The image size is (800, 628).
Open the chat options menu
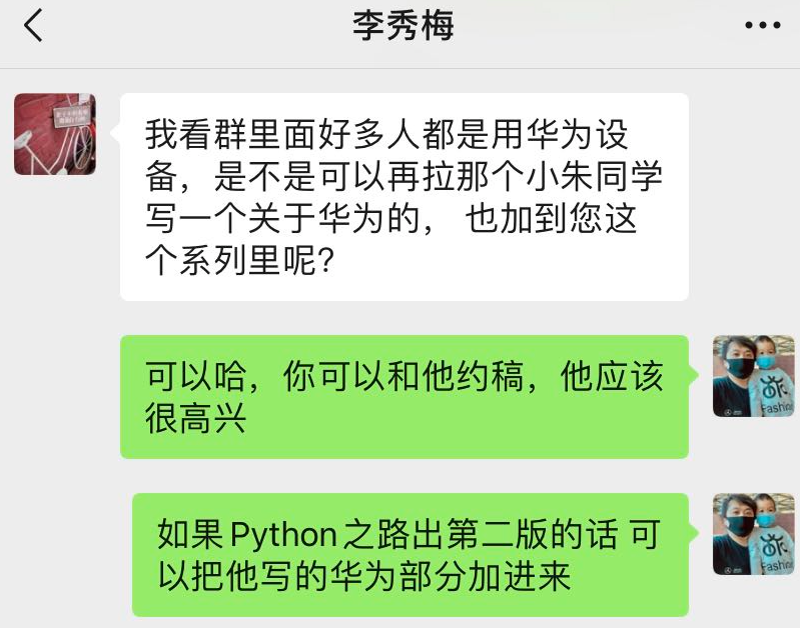[x=763, y=26]
